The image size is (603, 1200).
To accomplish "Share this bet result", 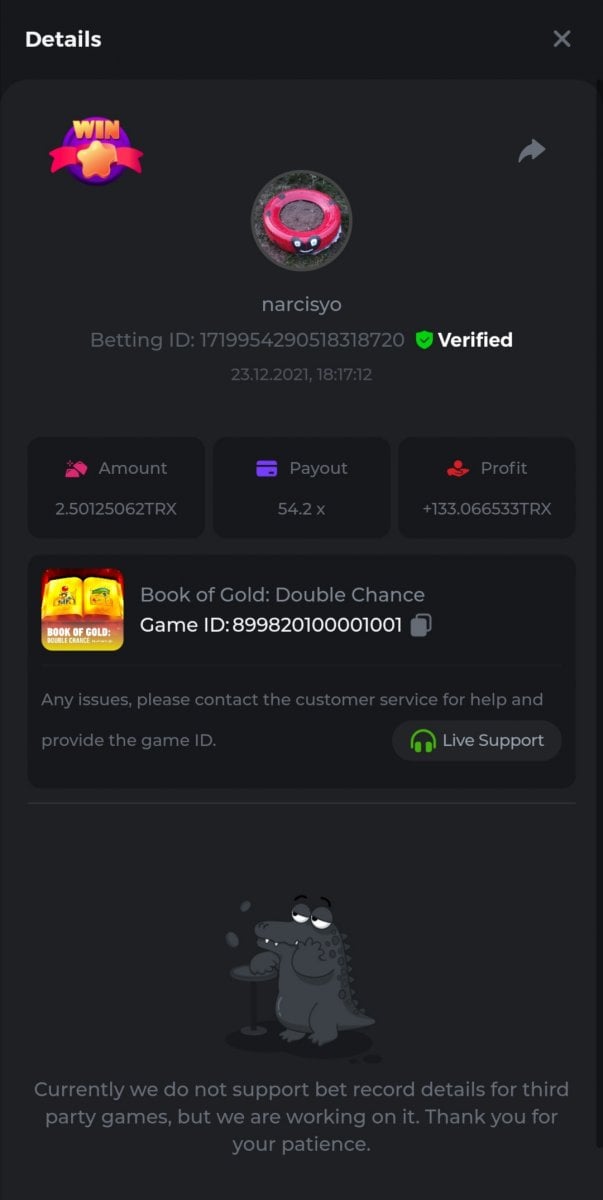I will pyautogui.click(x=531, y=151).
